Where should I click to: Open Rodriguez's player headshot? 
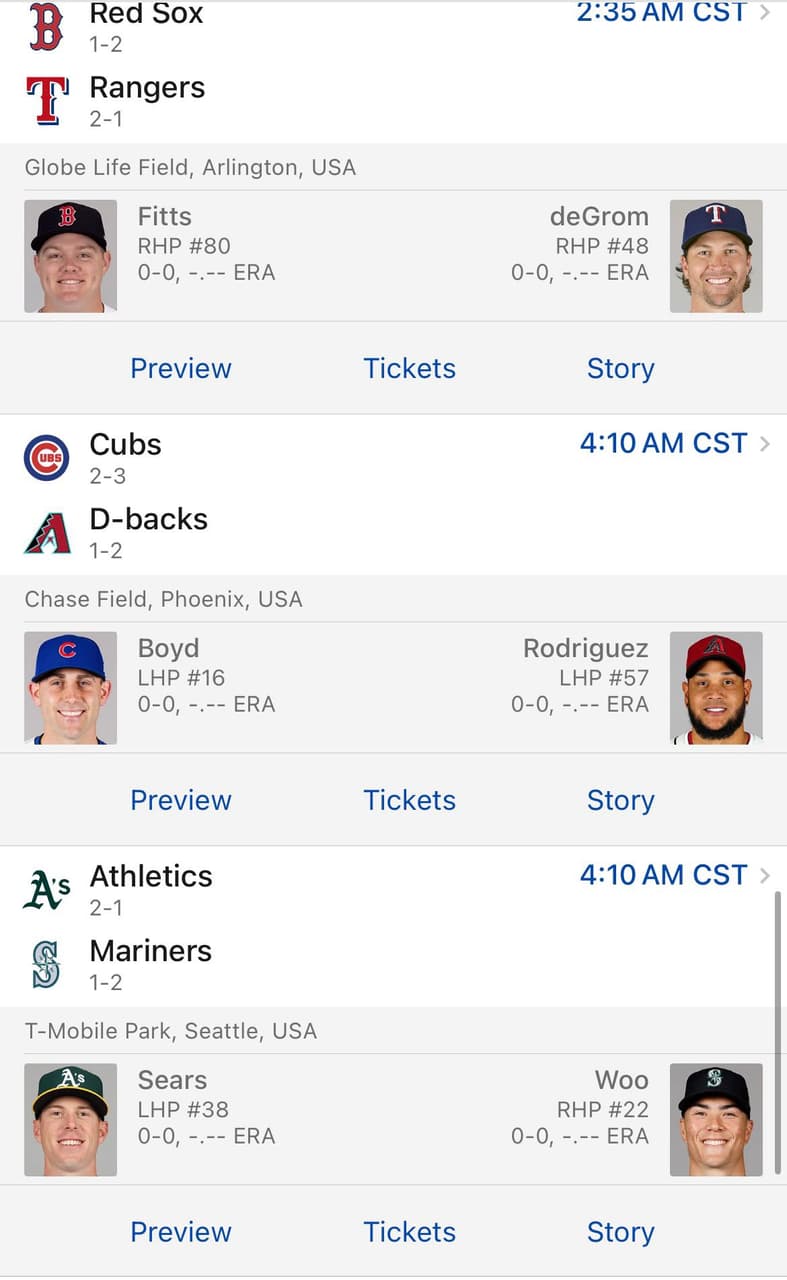pos(716,688)
